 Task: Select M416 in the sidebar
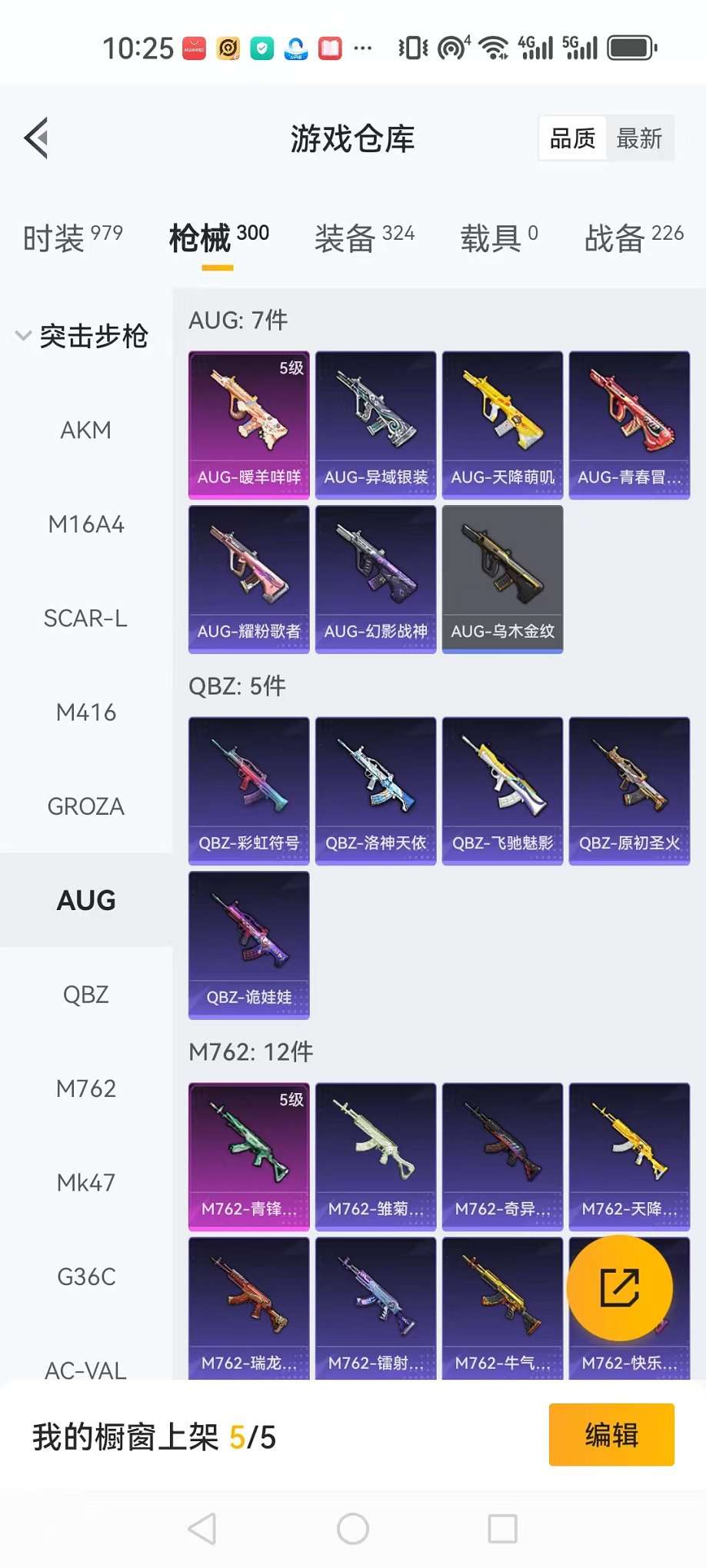(85, 713)
